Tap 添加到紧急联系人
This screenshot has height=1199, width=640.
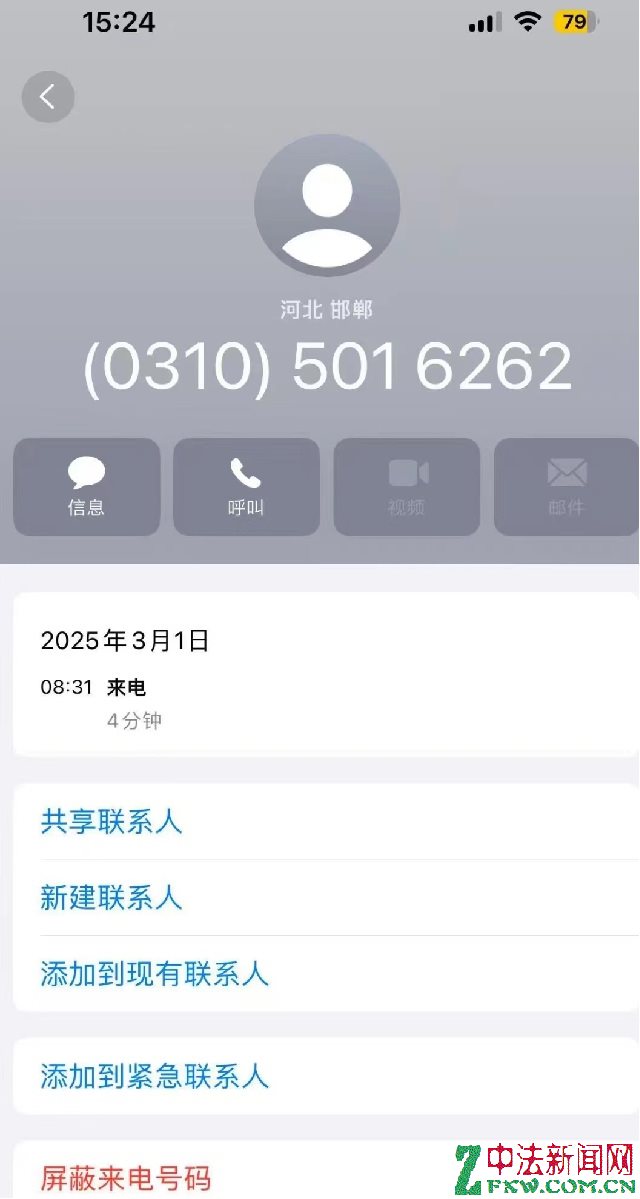(x=326, y=1077)
